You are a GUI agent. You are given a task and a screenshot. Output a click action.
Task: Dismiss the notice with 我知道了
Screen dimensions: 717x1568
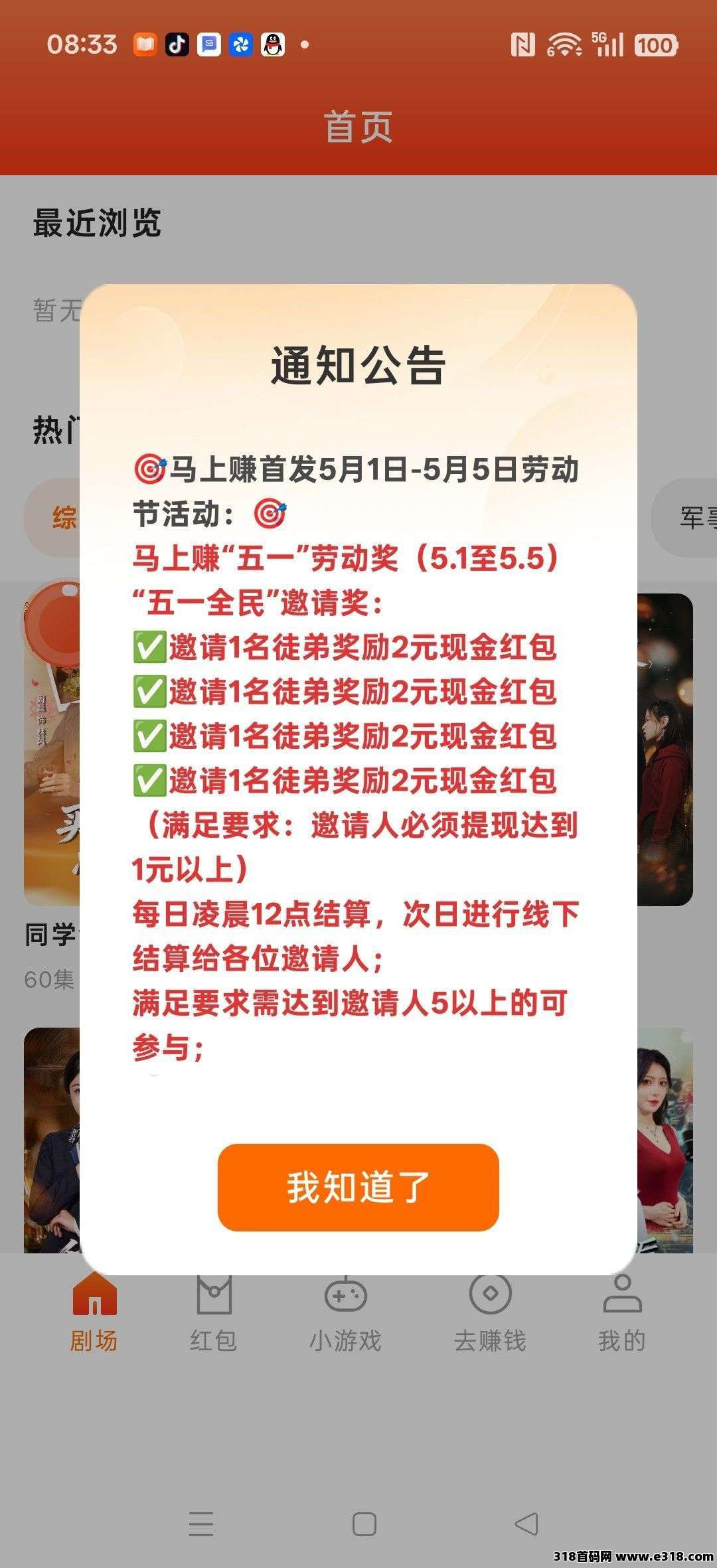tap(358, 1187)
